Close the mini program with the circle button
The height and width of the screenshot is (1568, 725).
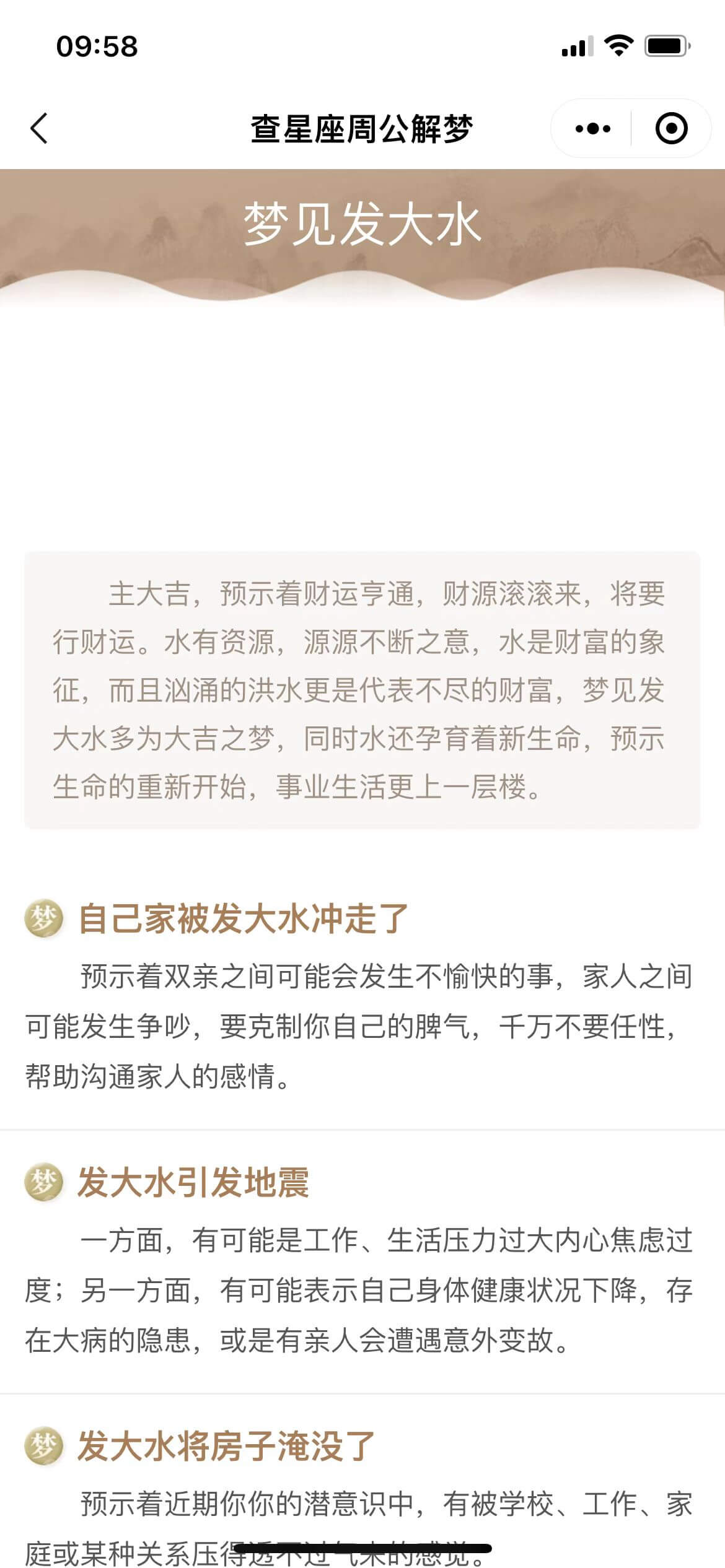coord(671,129)
